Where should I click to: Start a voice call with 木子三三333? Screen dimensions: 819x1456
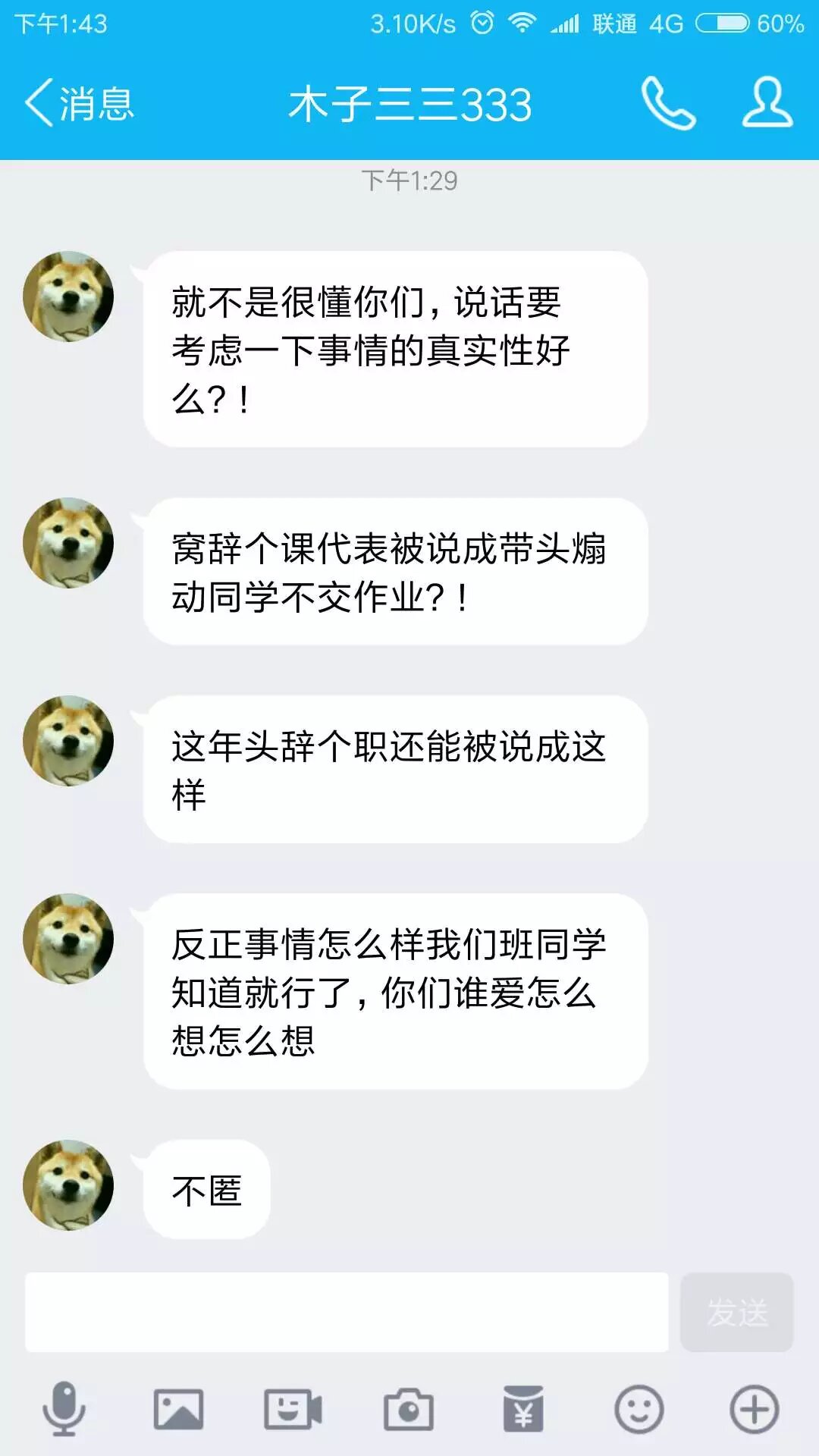[x=668, y=103]
